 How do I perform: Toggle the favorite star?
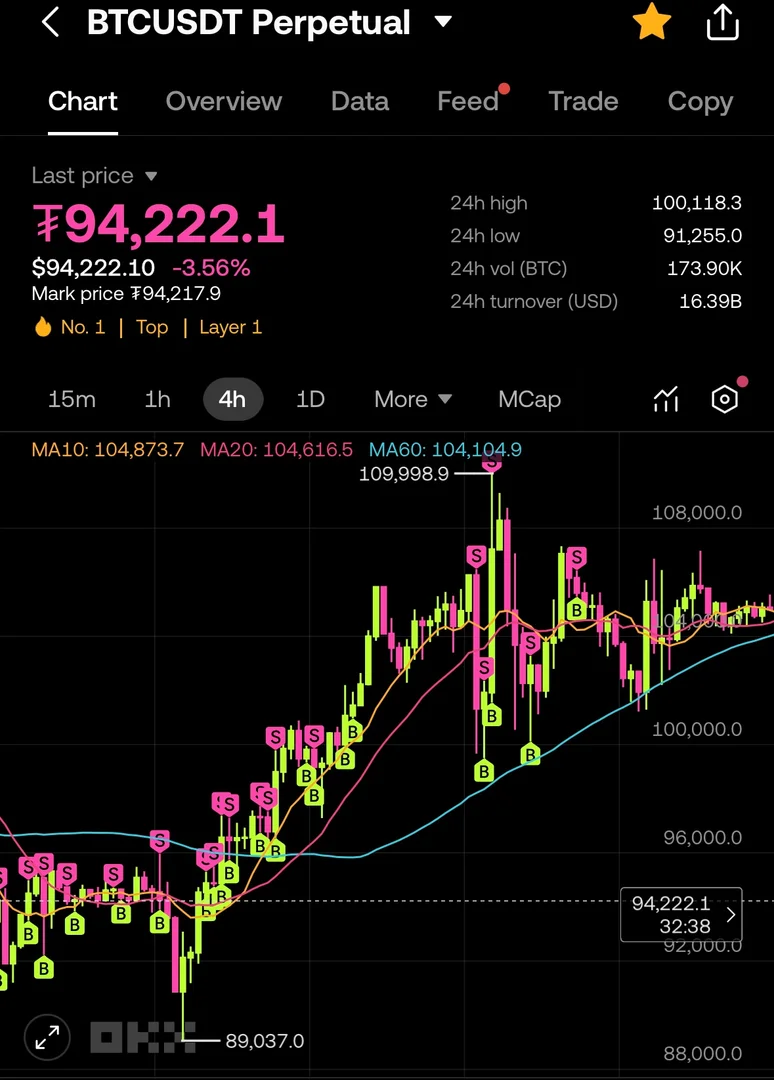coord(651,22)
